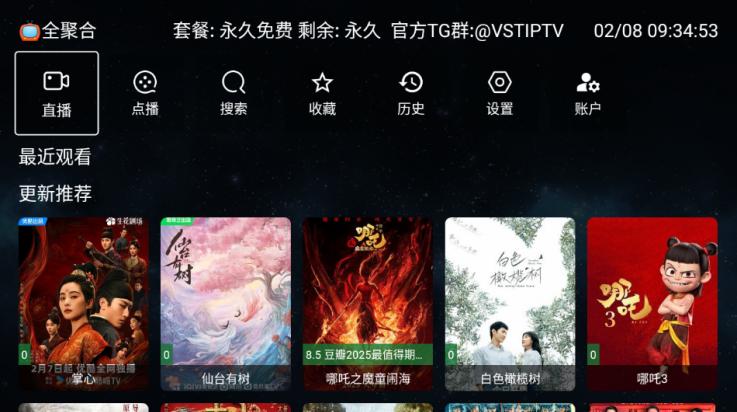The image size is (737, 412).
Task: View 历史 watch history
Action: tap(411, 93)
